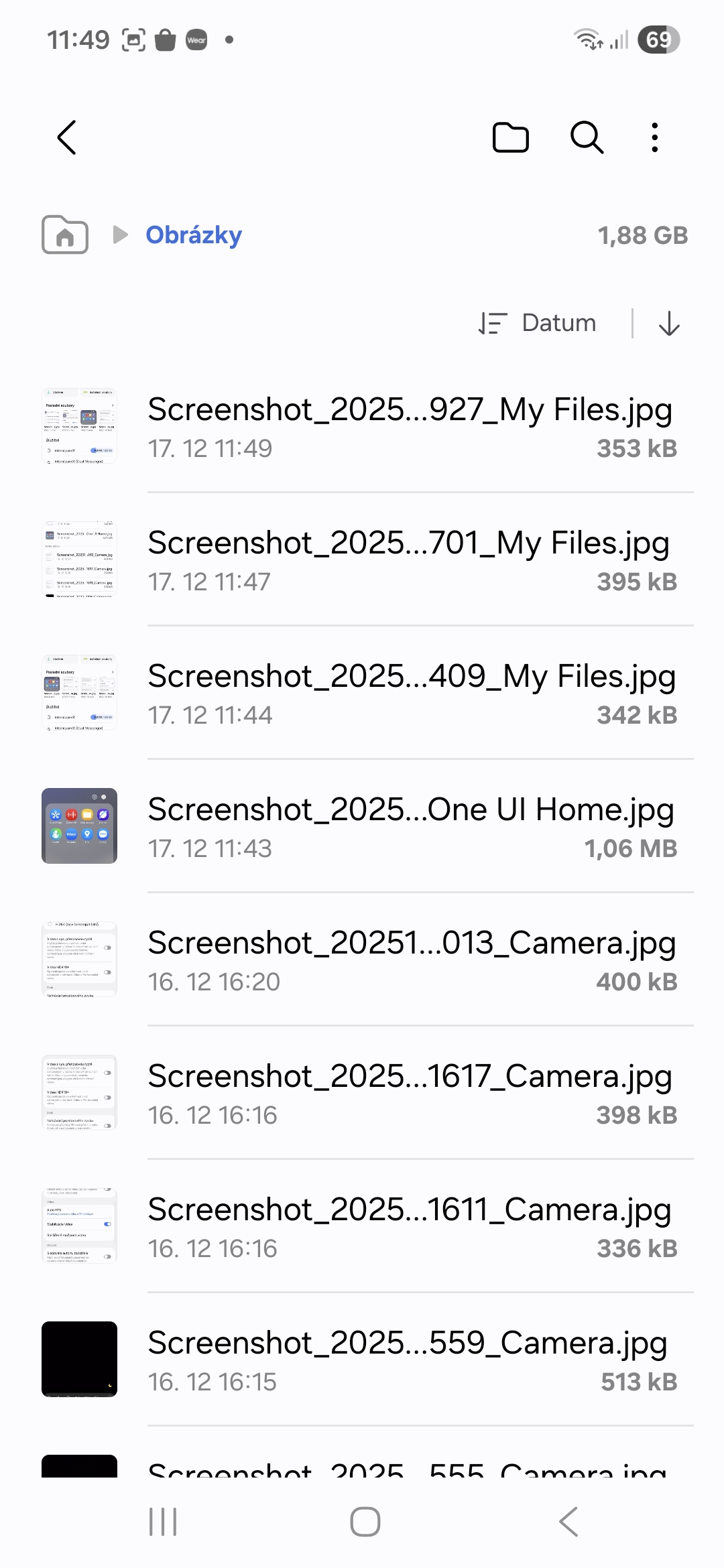724x1568 pixels.
Task: Open Screenshot_20251...013_Camera.jpg
Action: click(x=410, y=960)
